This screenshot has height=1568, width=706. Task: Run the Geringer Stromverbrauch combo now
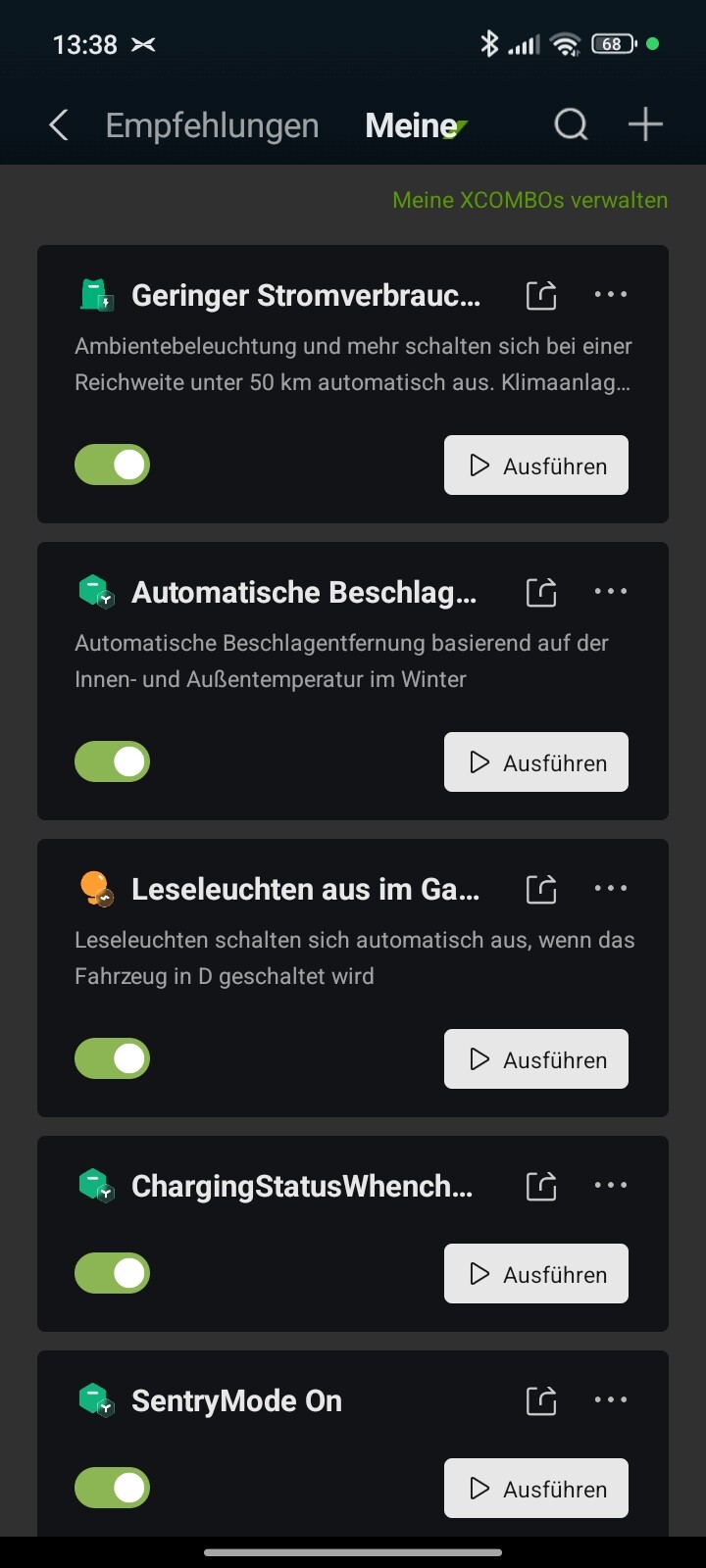(x=536, y=465)
